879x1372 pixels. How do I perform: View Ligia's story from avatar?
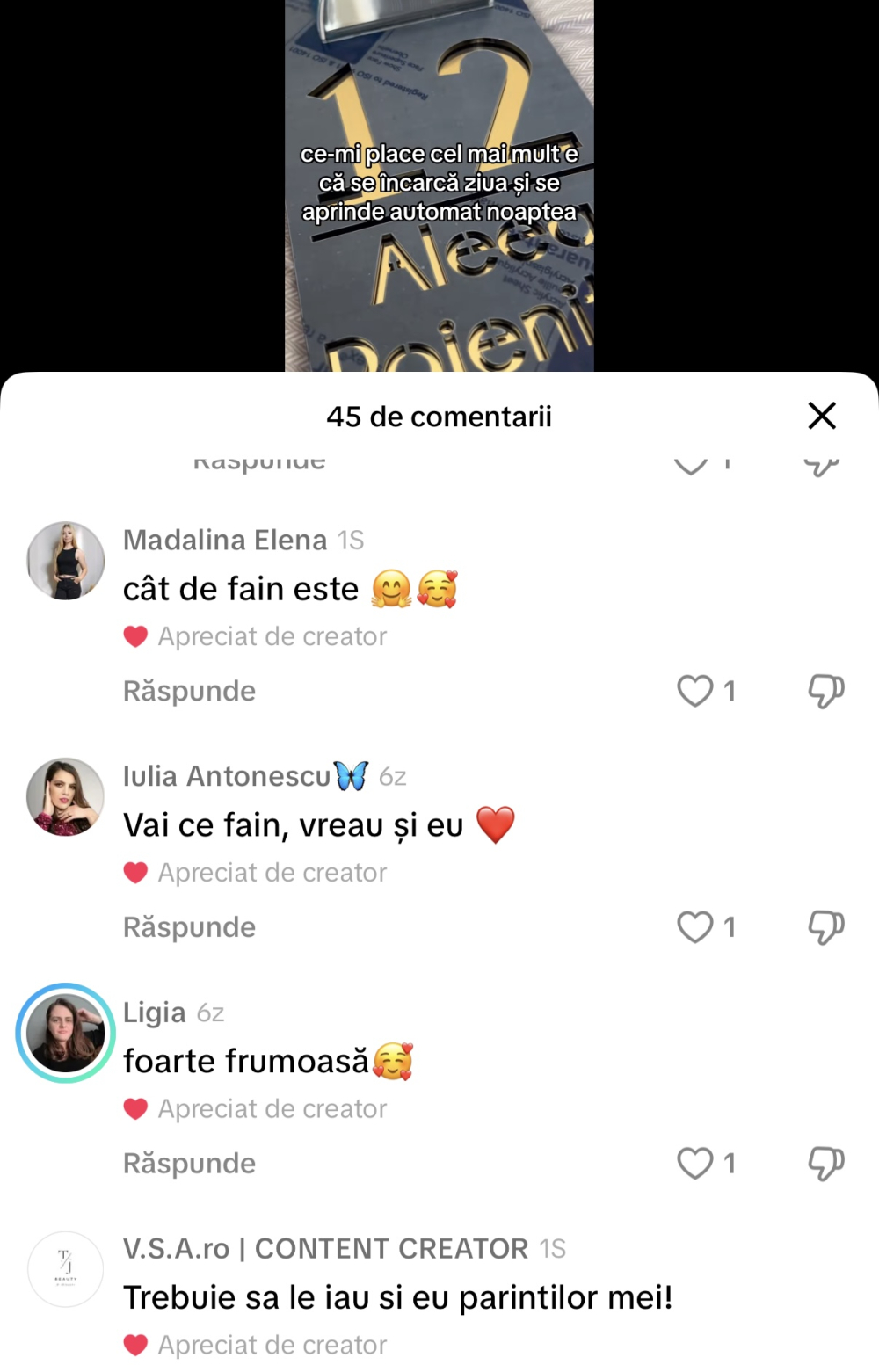coord(66,1033)
